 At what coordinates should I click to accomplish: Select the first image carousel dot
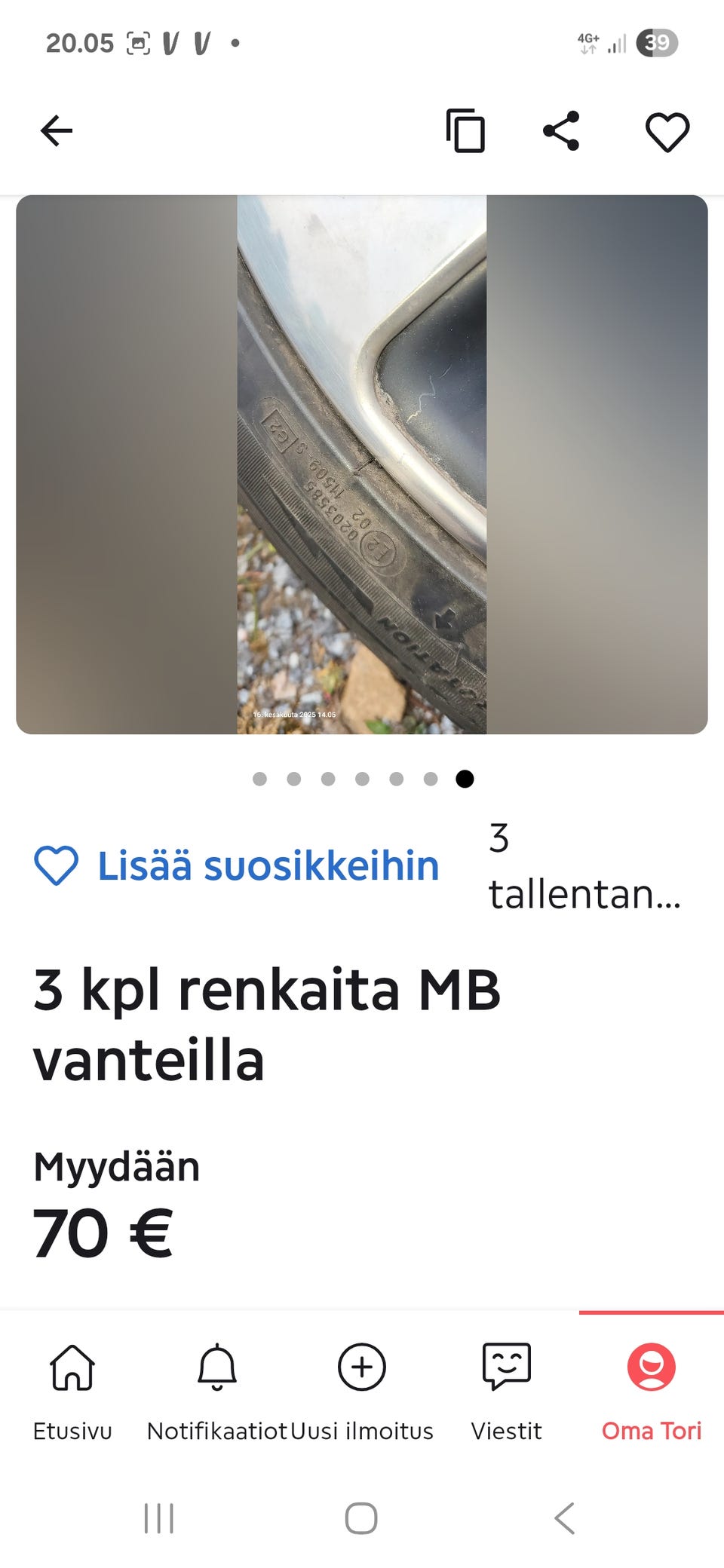pyautogui.click(x=259, y=779)
